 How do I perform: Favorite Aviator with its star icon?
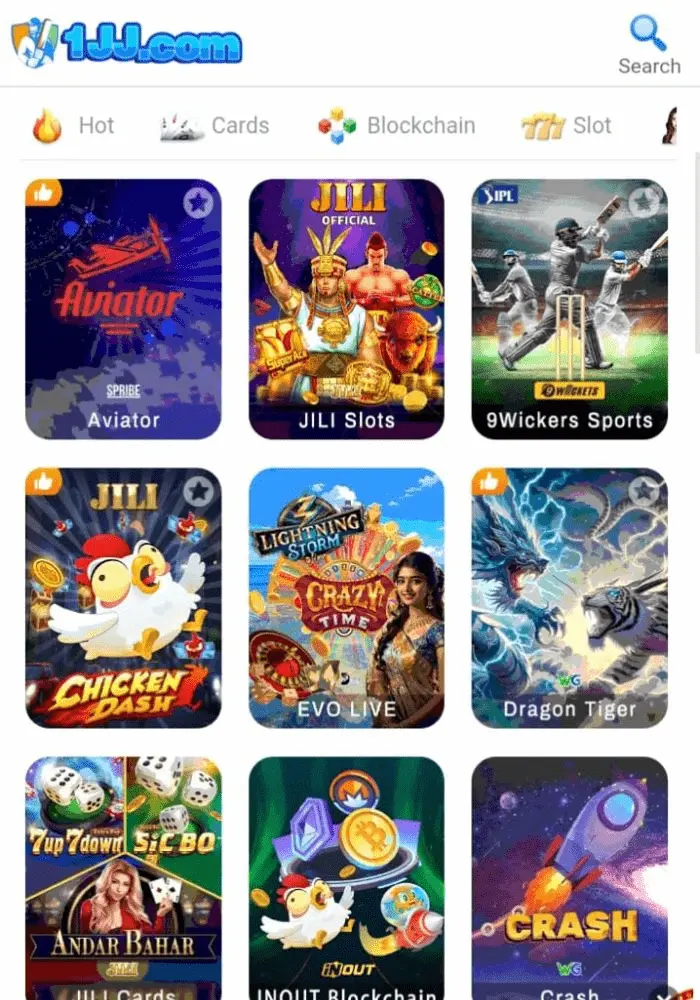point(198,203)
